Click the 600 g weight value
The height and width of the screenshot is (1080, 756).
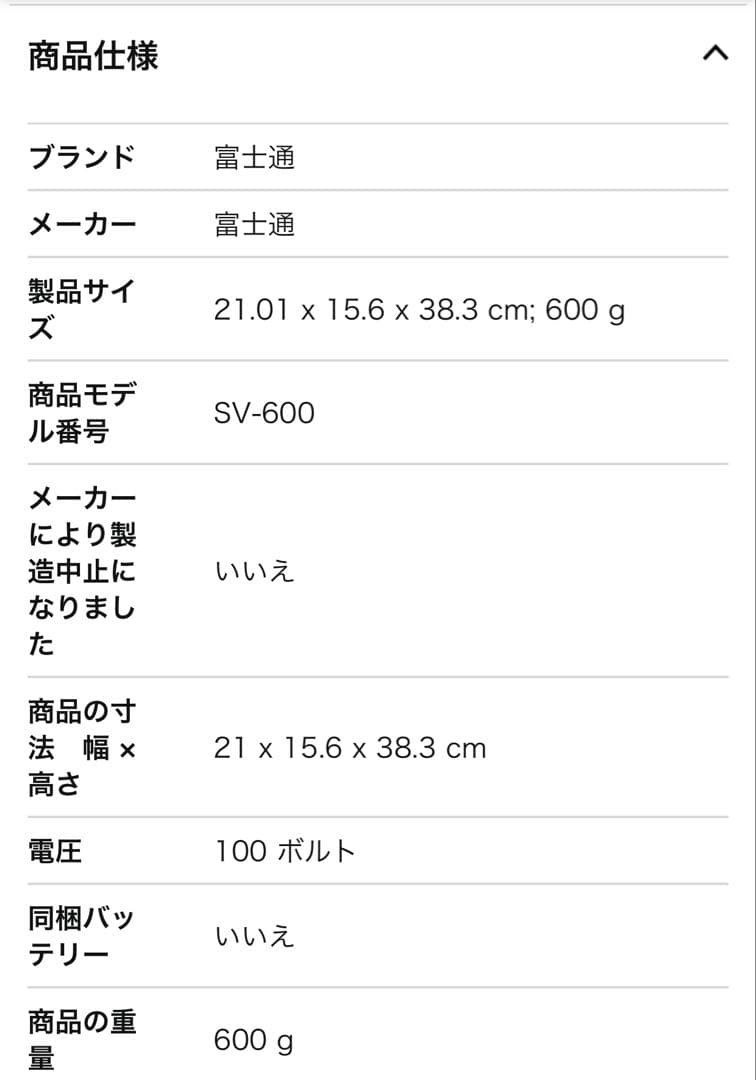253,1040
